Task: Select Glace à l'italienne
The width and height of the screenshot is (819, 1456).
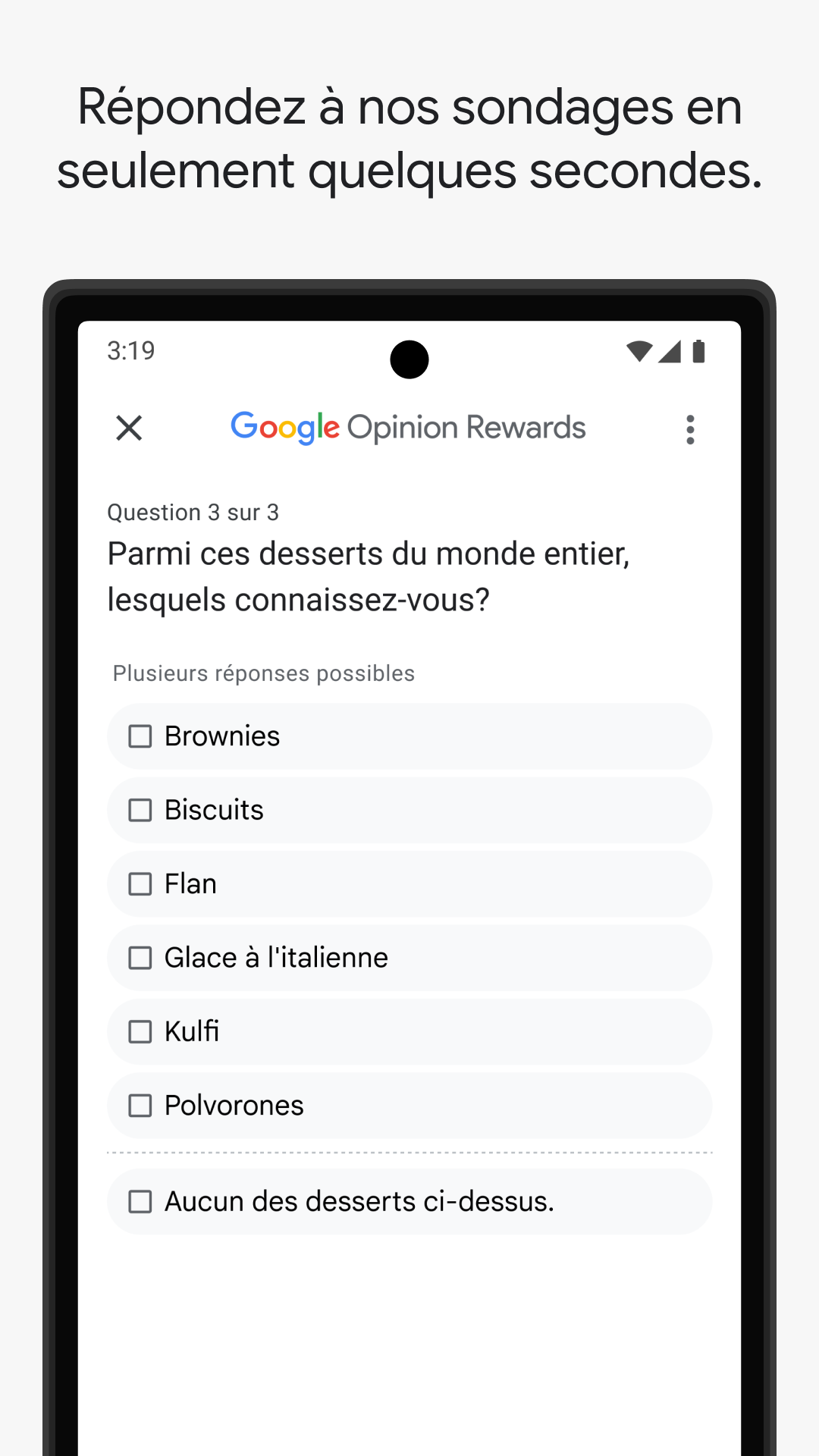Action: click(141, 958)
